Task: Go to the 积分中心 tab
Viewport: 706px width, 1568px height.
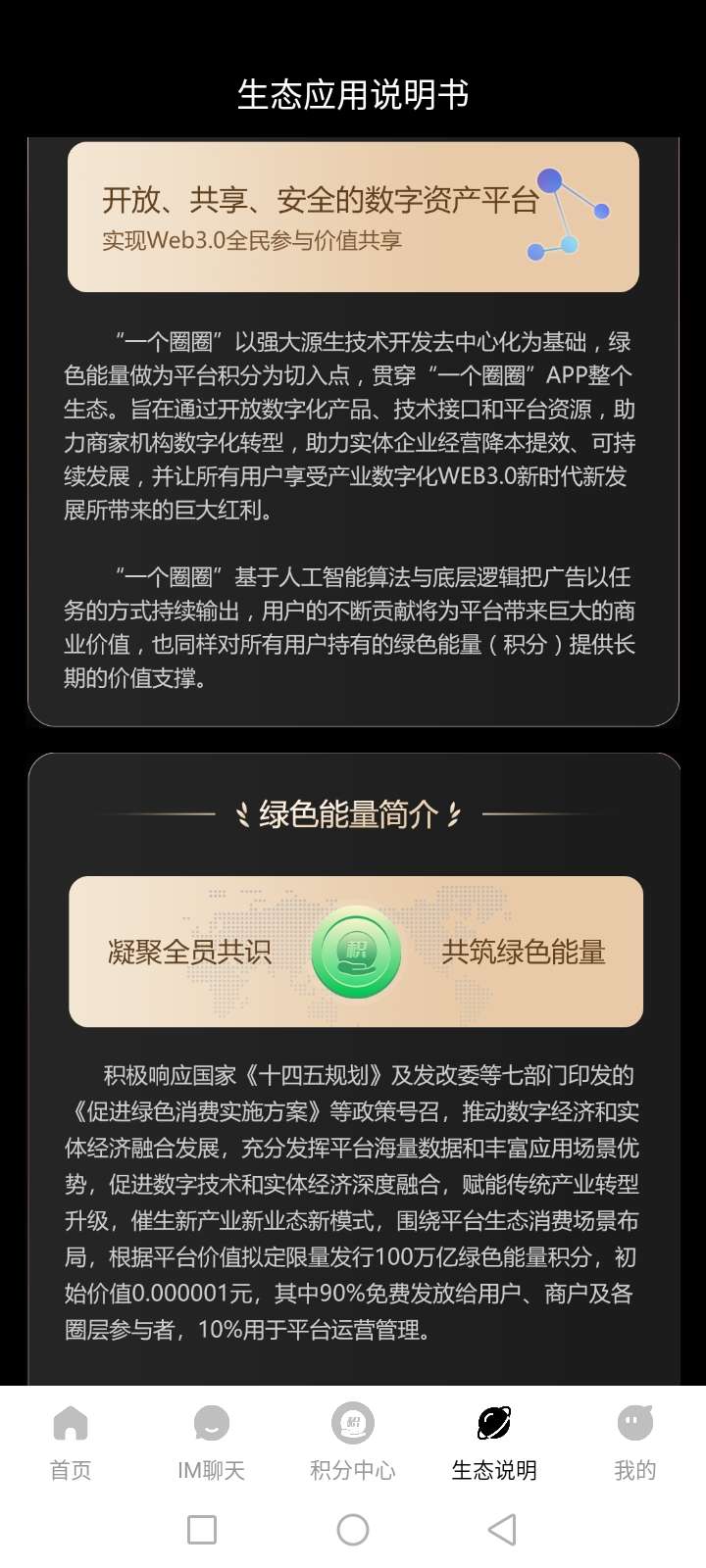Action: 353,1443
